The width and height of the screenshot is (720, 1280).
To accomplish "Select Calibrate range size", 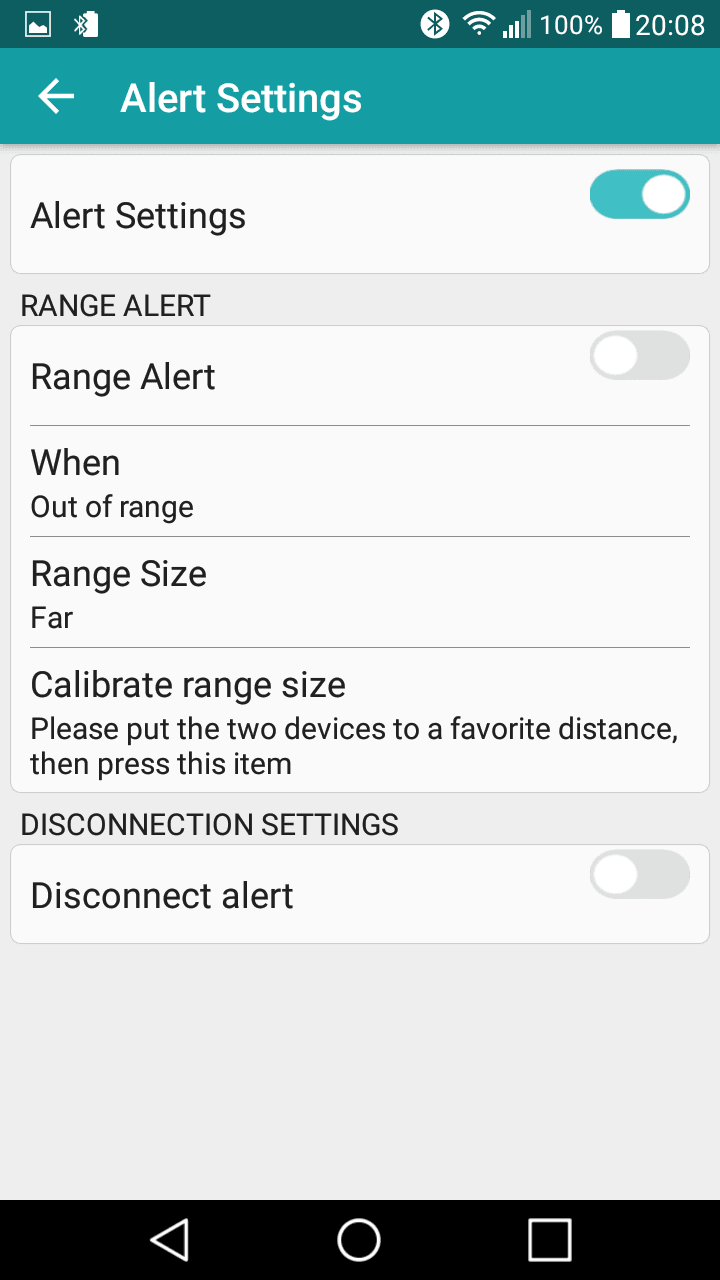I will [360, 720].
